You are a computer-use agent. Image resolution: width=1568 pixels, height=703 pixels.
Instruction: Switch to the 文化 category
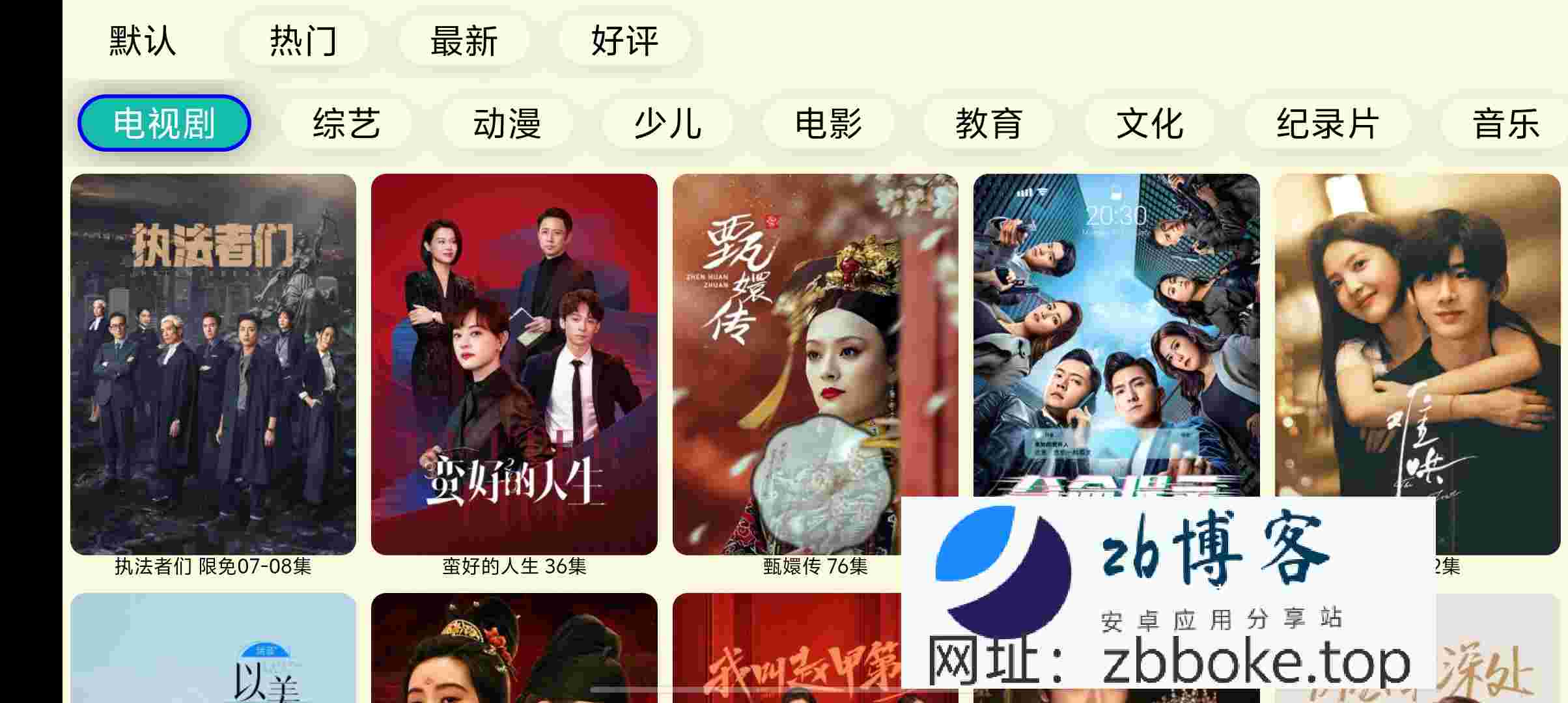coord(1149,123)
